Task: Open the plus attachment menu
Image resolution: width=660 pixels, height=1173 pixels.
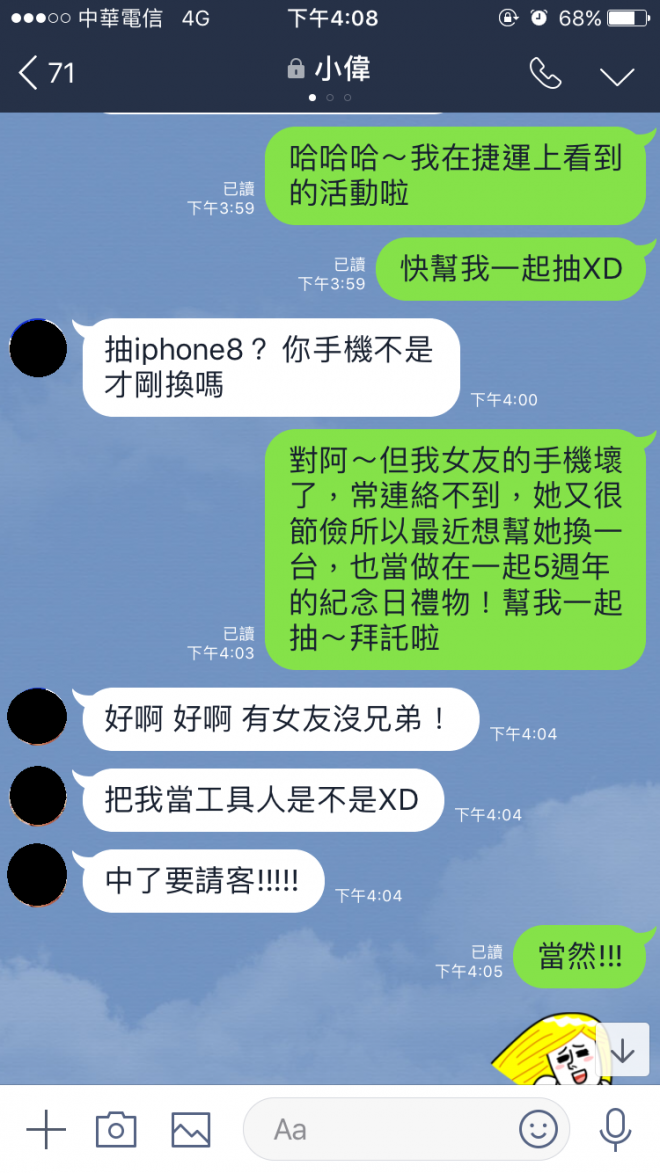Action: [x=45, y=1130]
